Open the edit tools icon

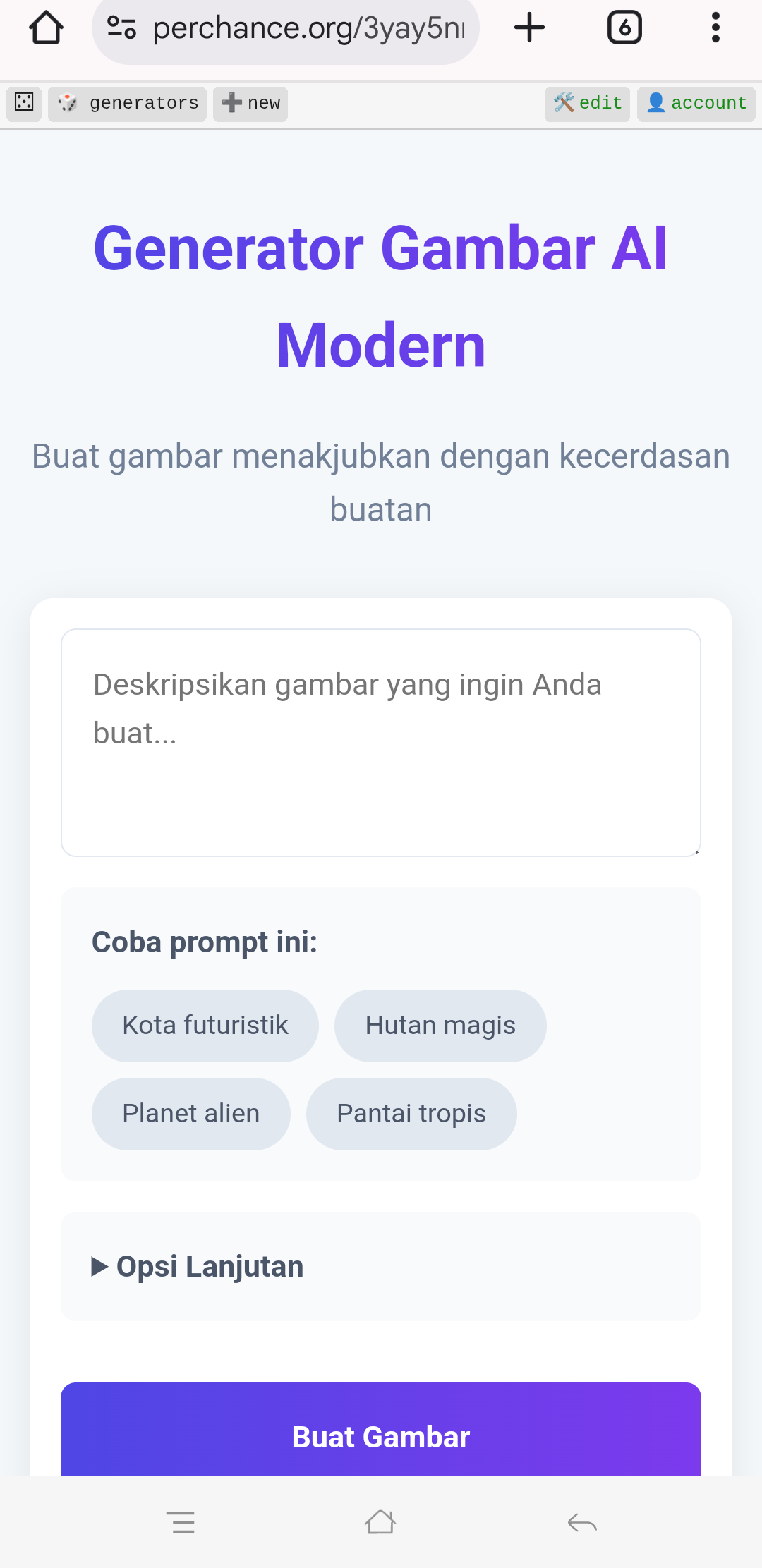point(564,103)
